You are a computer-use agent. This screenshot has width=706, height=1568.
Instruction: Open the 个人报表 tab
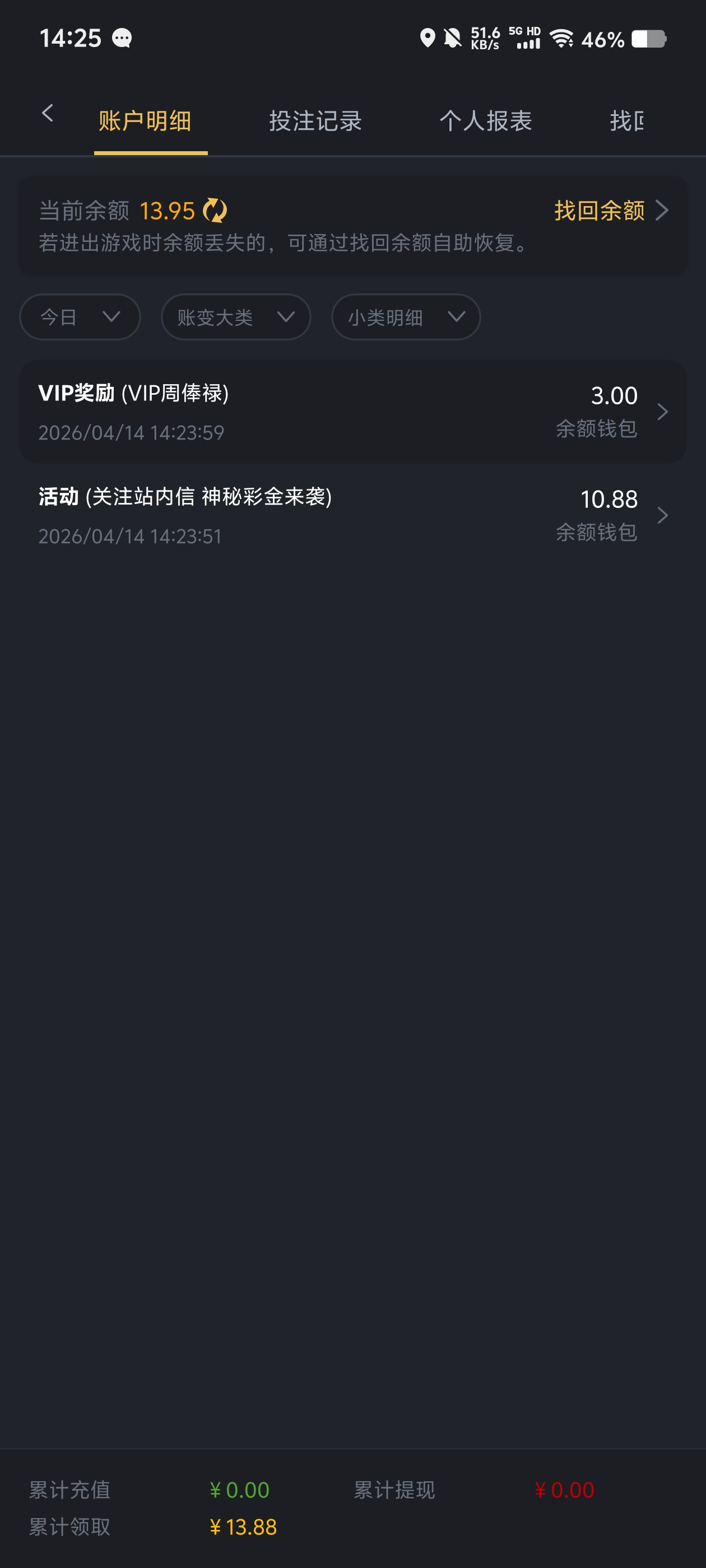coord(486,121)
